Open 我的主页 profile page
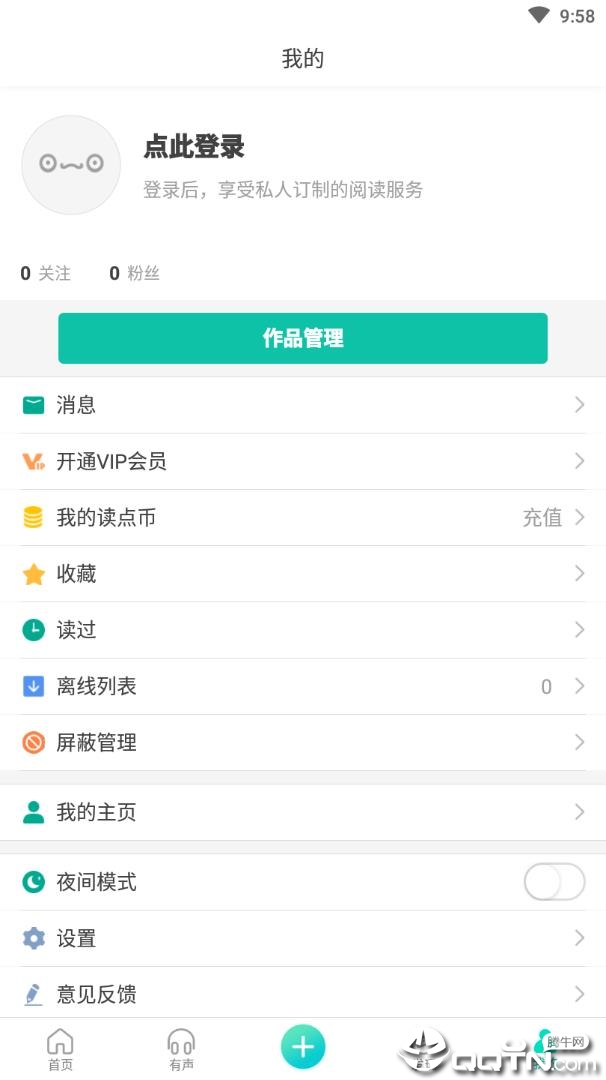 [x=302, y=812]
